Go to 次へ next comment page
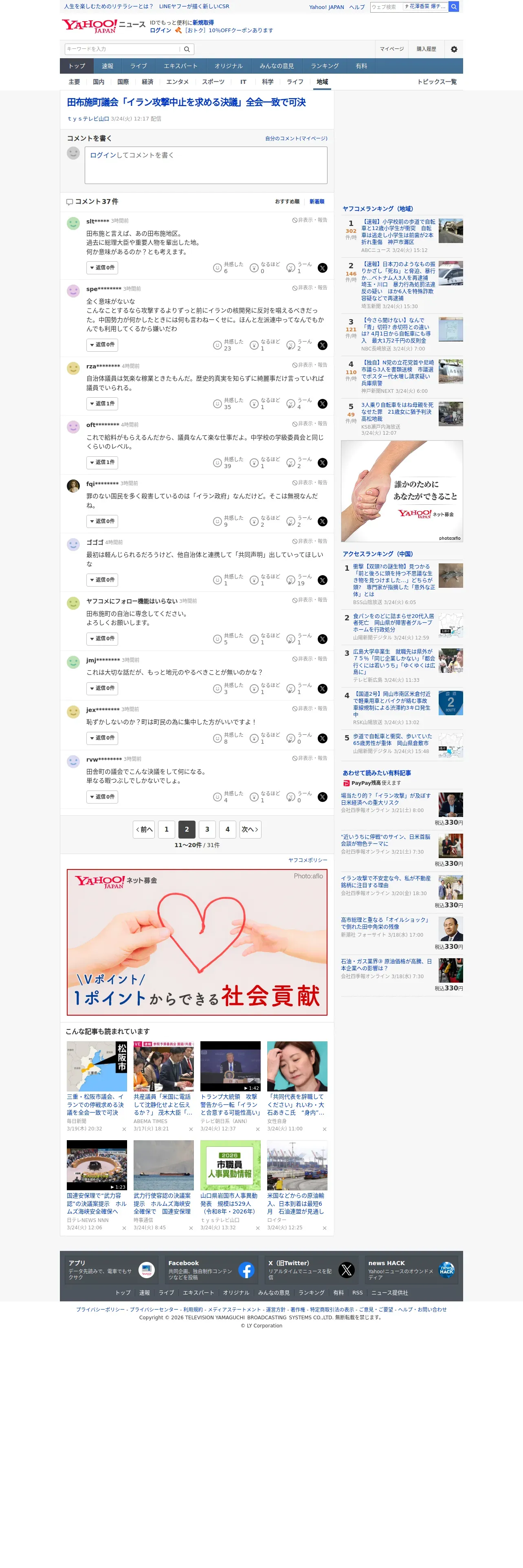 point(250,829)
